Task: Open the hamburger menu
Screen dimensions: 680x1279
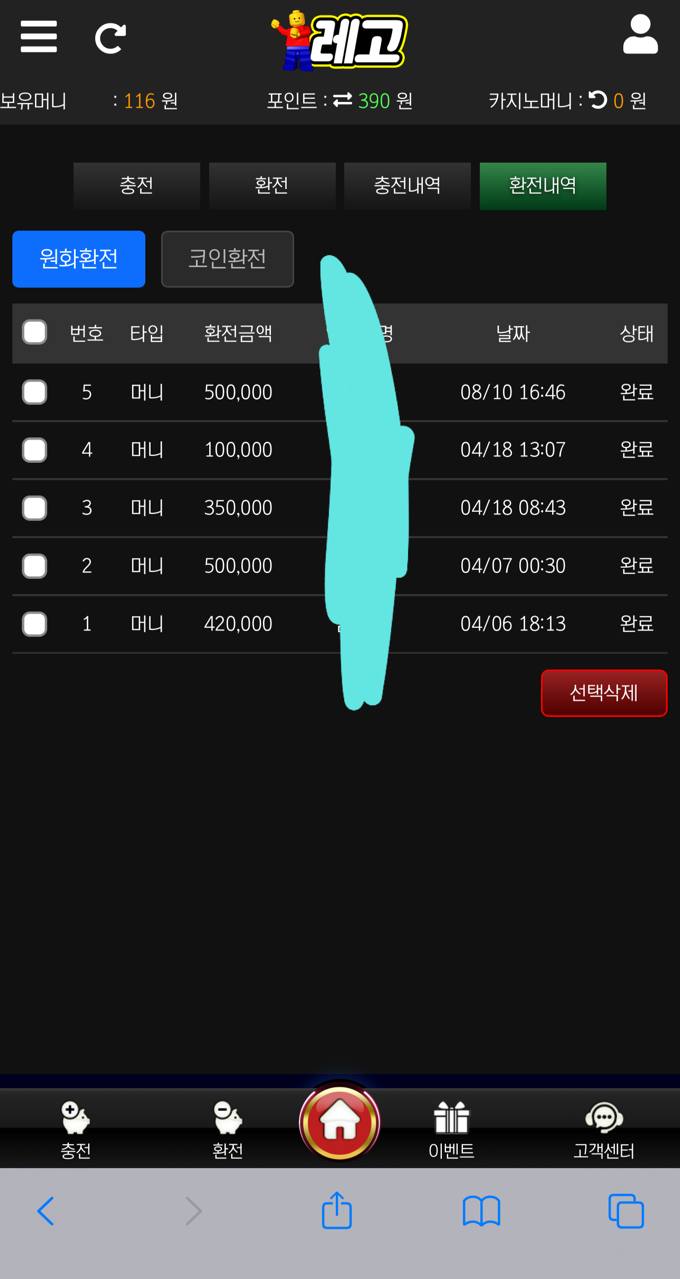Action: pos(38,37)
